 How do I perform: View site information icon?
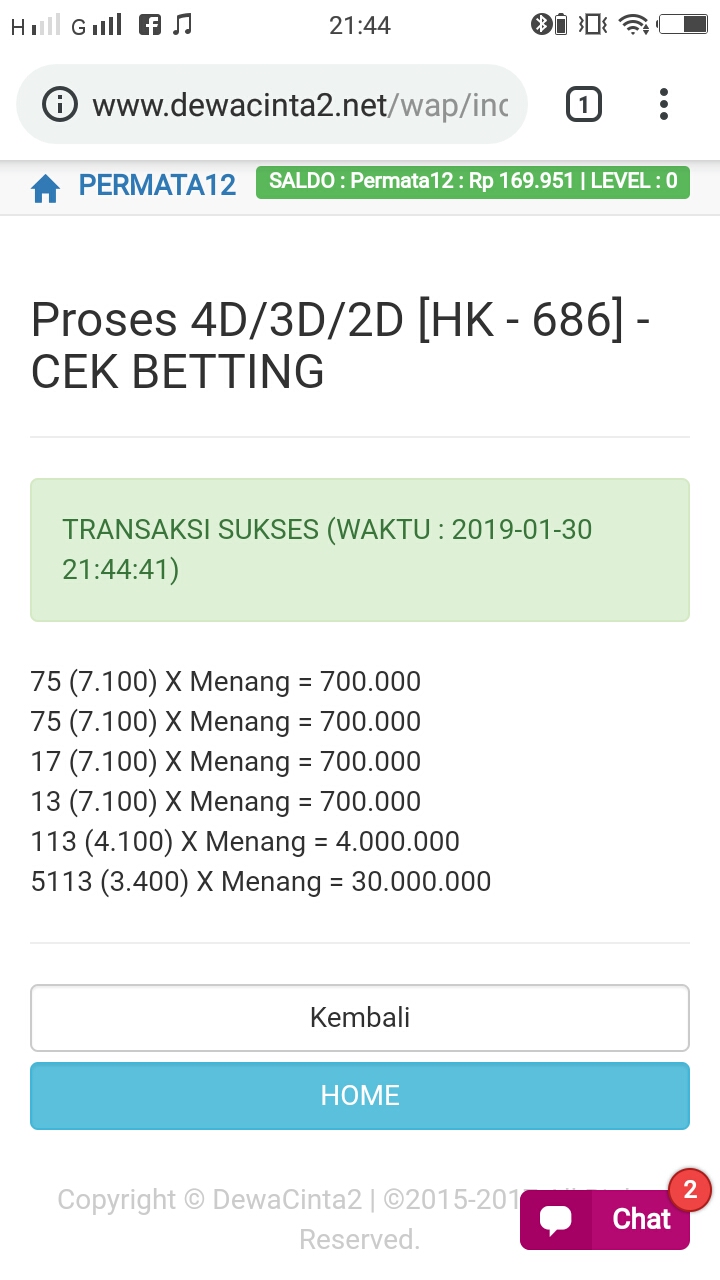[x=60, y=104]
